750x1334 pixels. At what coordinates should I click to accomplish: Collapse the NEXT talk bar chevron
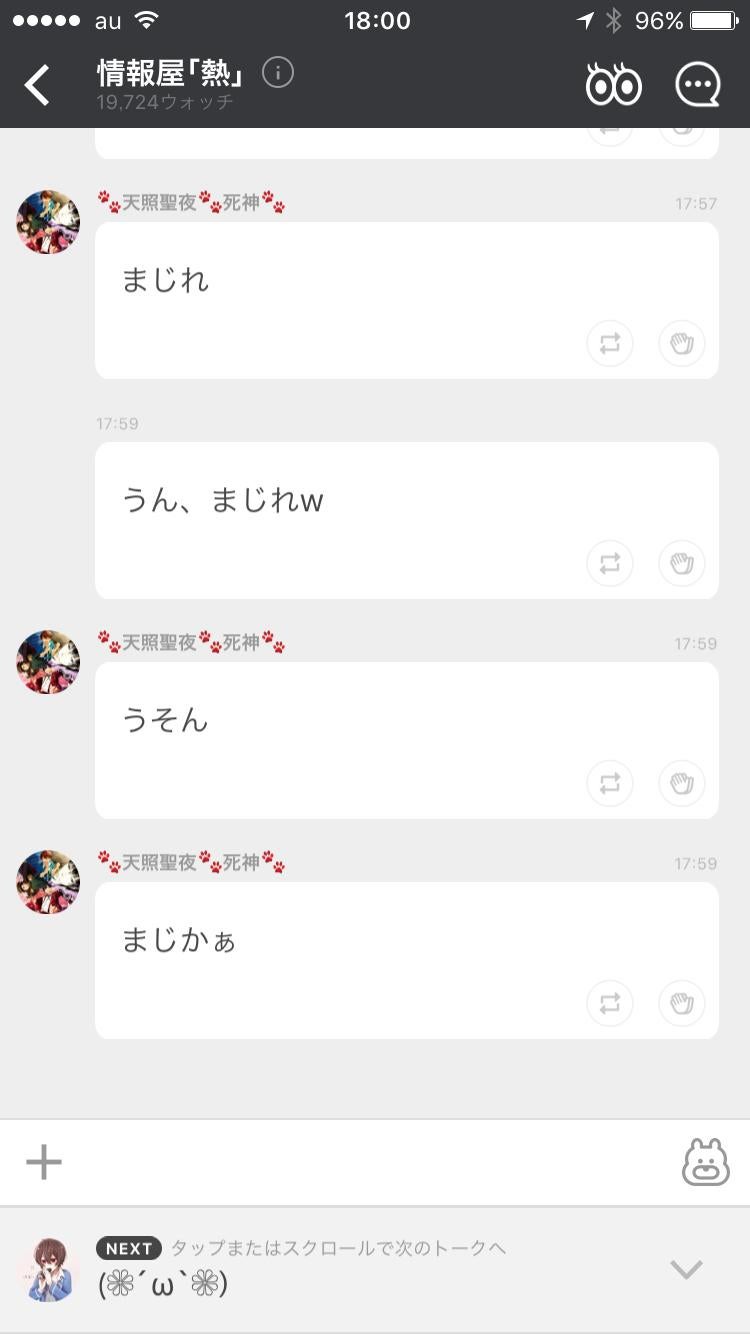(685, 1270)
